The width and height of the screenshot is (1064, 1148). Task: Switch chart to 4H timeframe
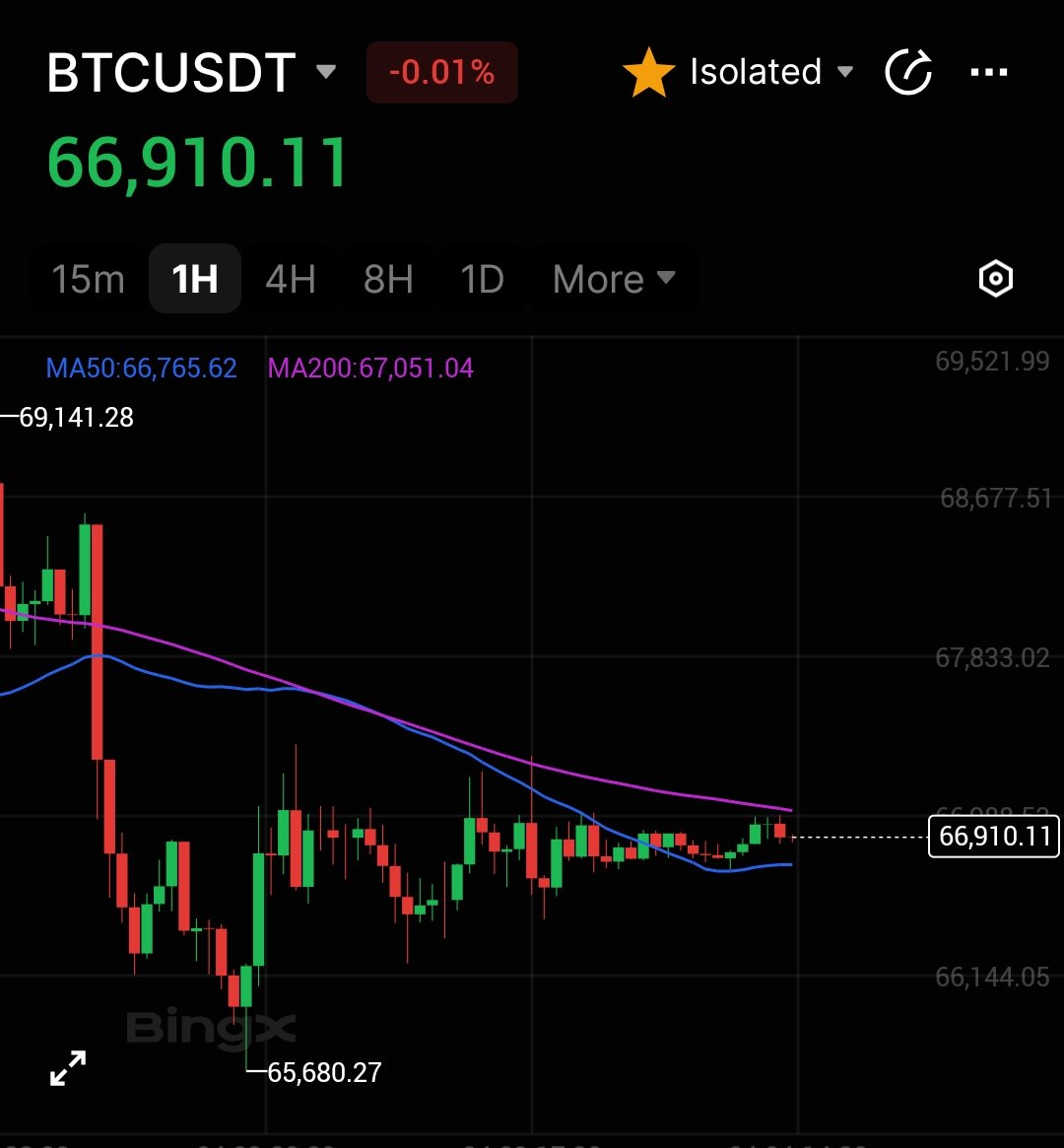coord(291,280)
